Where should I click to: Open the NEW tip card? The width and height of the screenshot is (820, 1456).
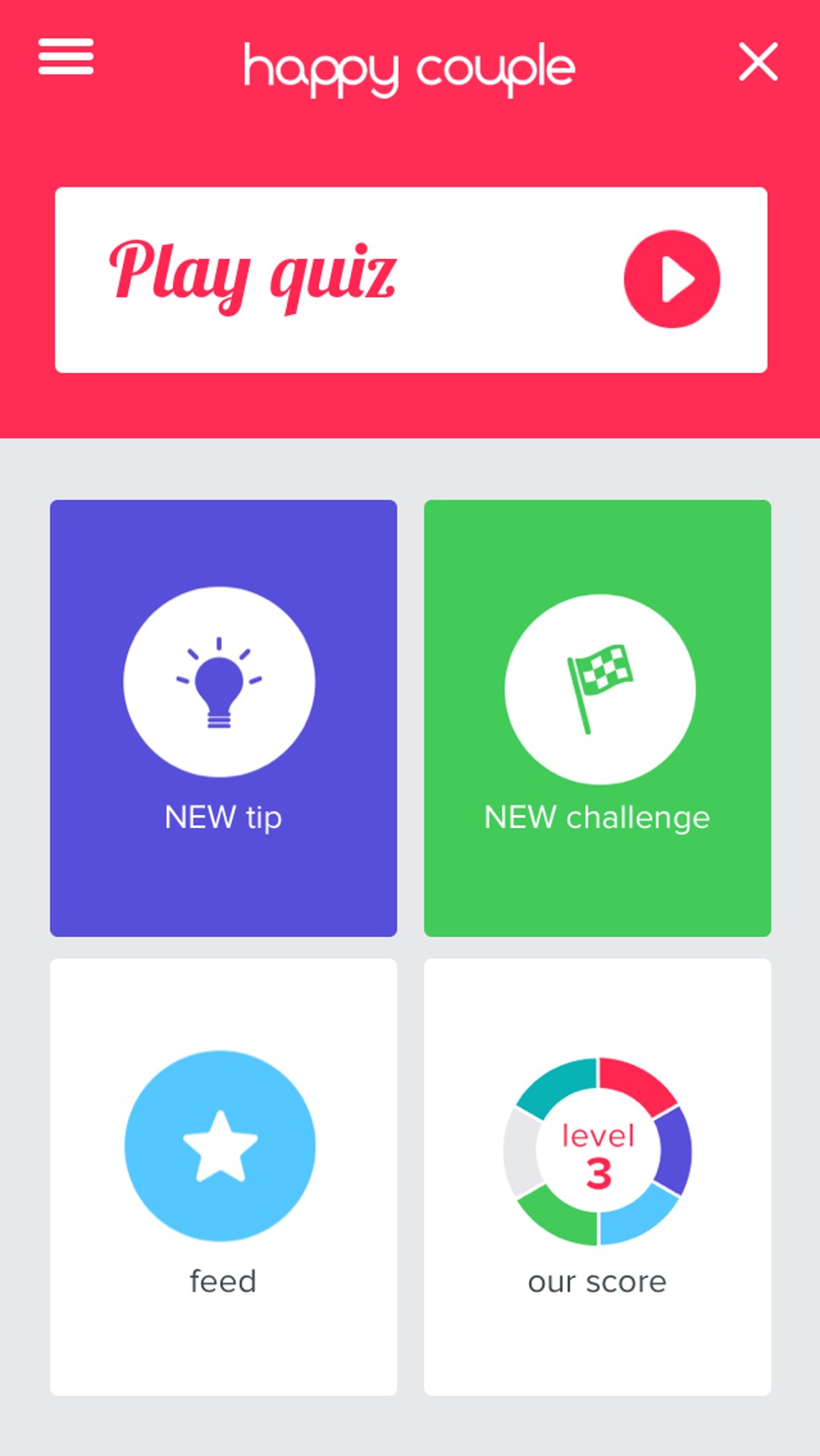(x=224, y=717)
